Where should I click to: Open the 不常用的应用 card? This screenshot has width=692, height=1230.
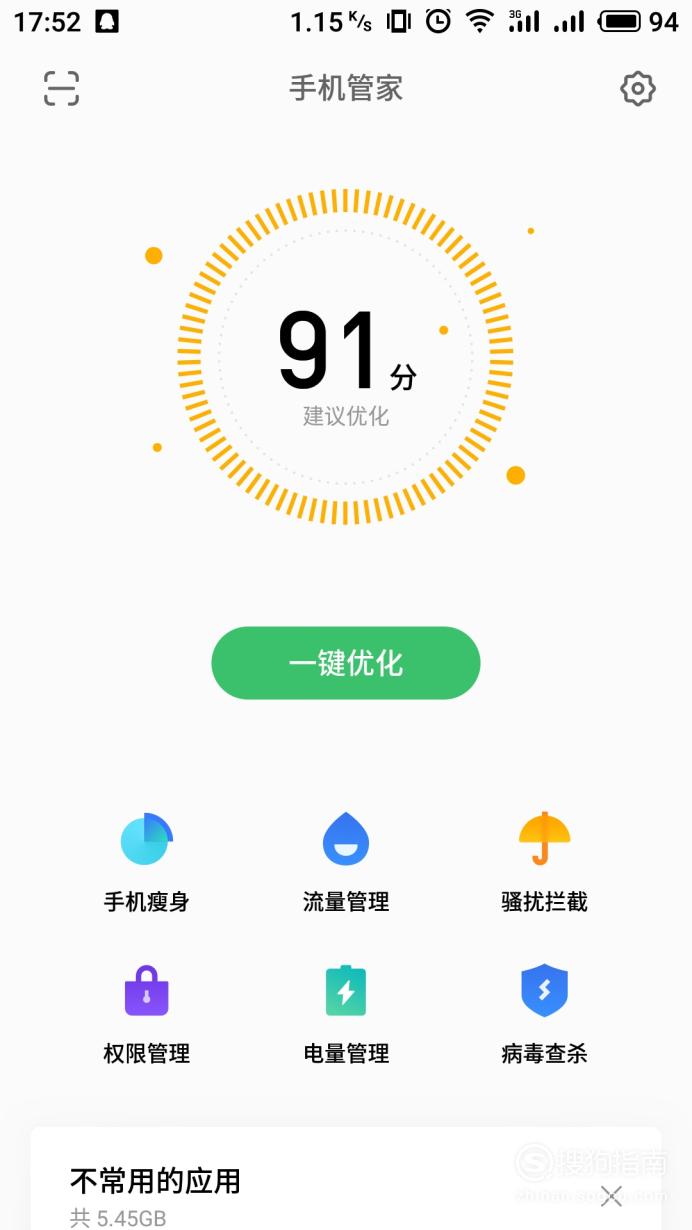[x=346, y=1180]
